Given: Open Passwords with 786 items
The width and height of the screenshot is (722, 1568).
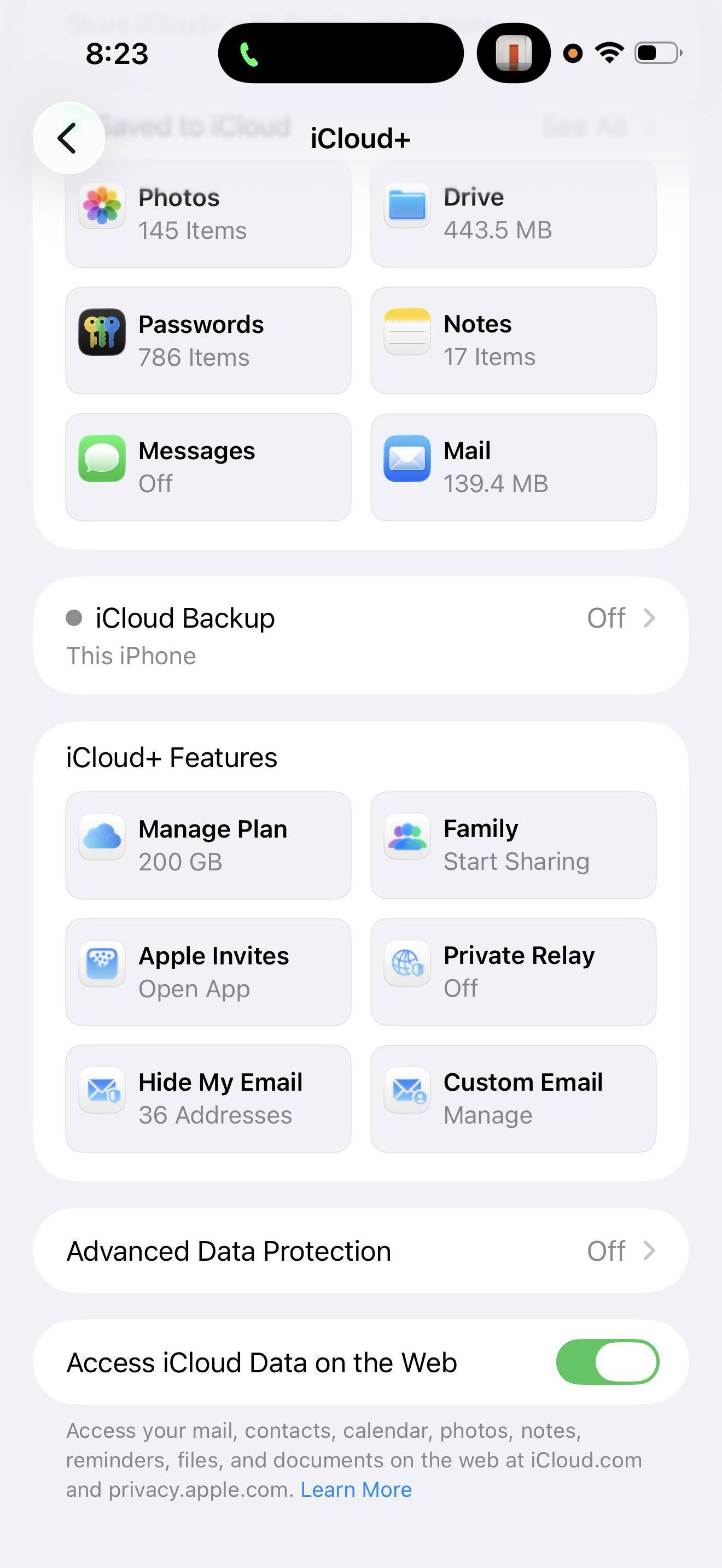Looking at the screenshot, I should coord(208,340).
